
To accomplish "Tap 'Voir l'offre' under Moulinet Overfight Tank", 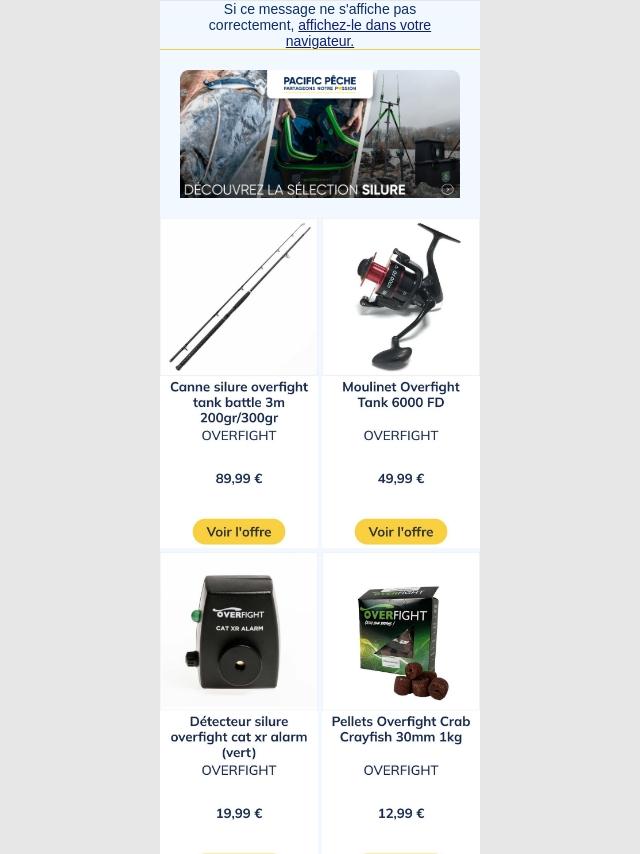I will [401, 532].
